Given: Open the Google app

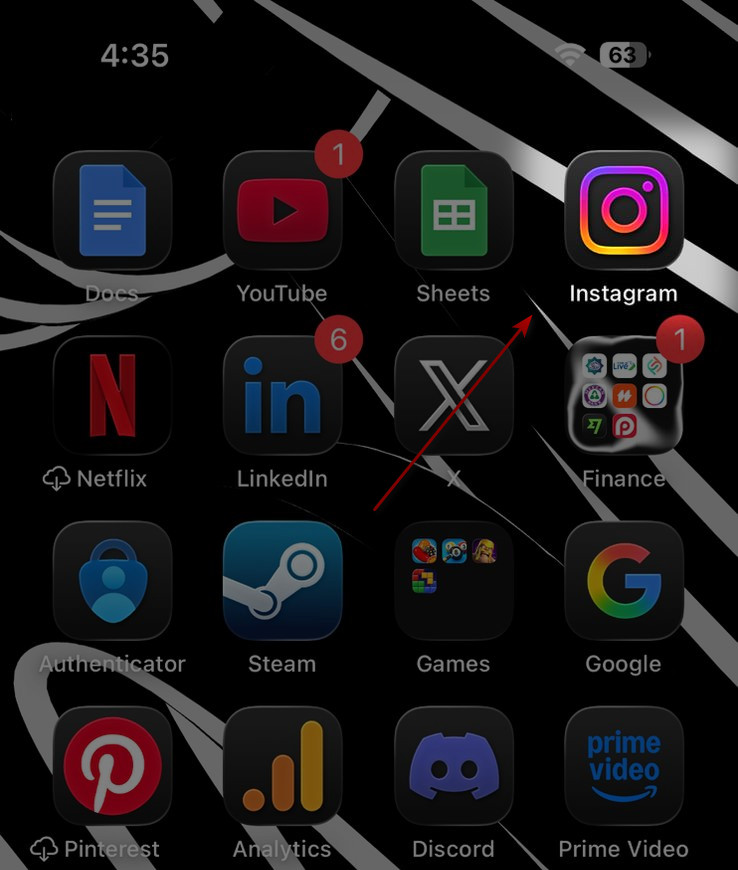Looking at the screenshot, I should coord(623,582).
